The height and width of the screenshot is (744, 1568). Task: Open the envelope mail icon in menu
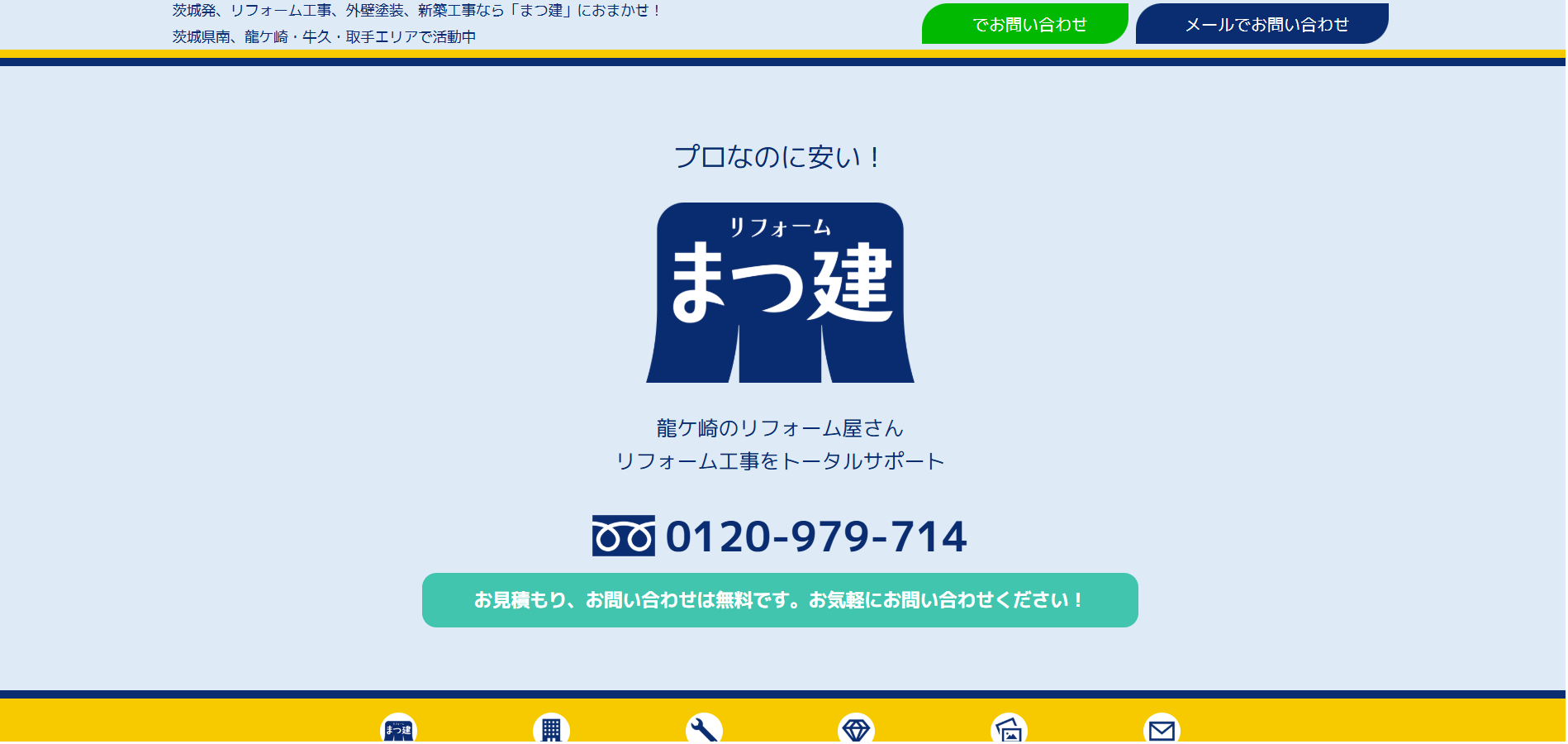click(1162, 729)
